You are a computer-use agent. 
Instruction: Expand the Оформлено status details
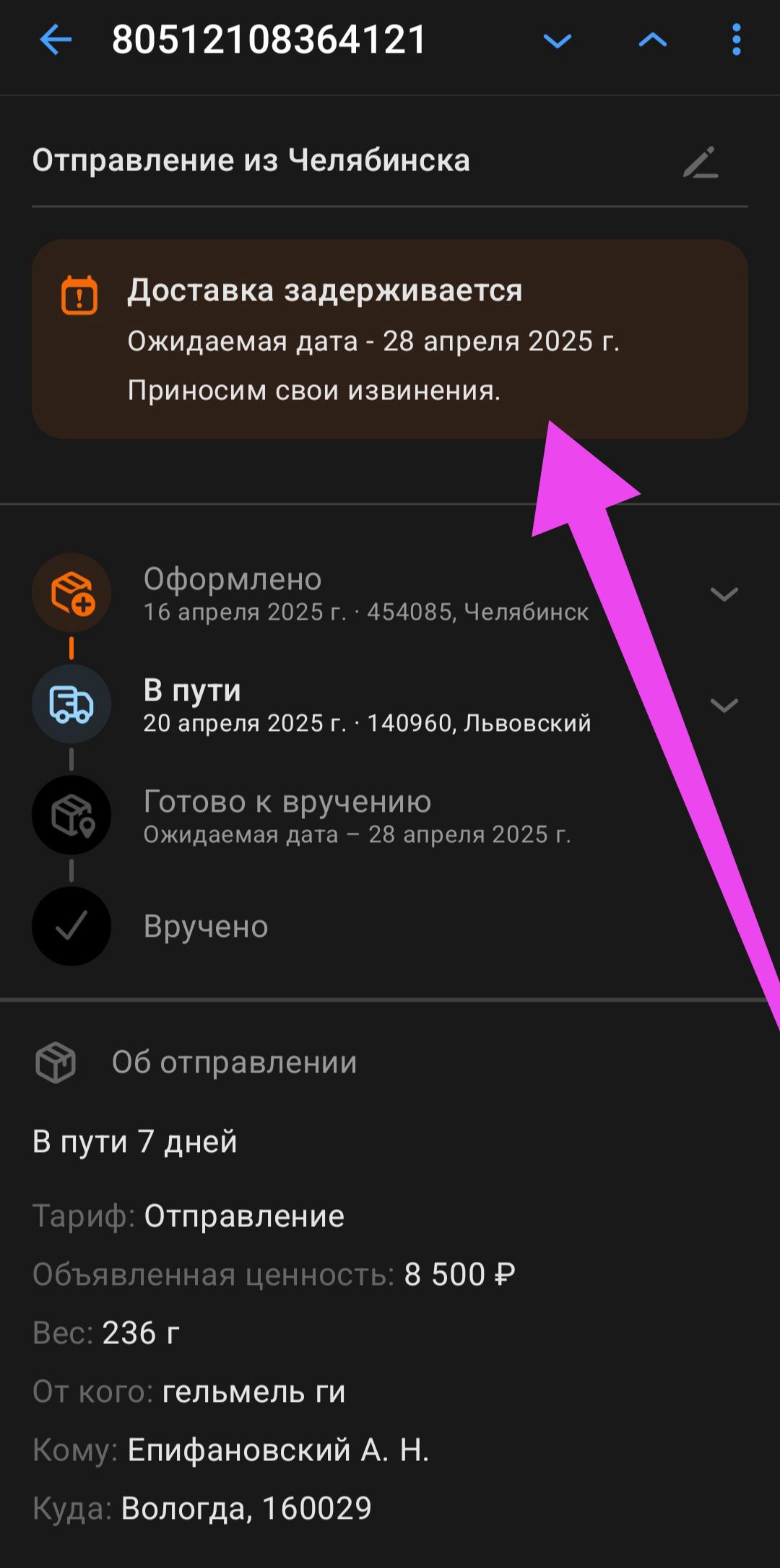[x=724, y=594]
